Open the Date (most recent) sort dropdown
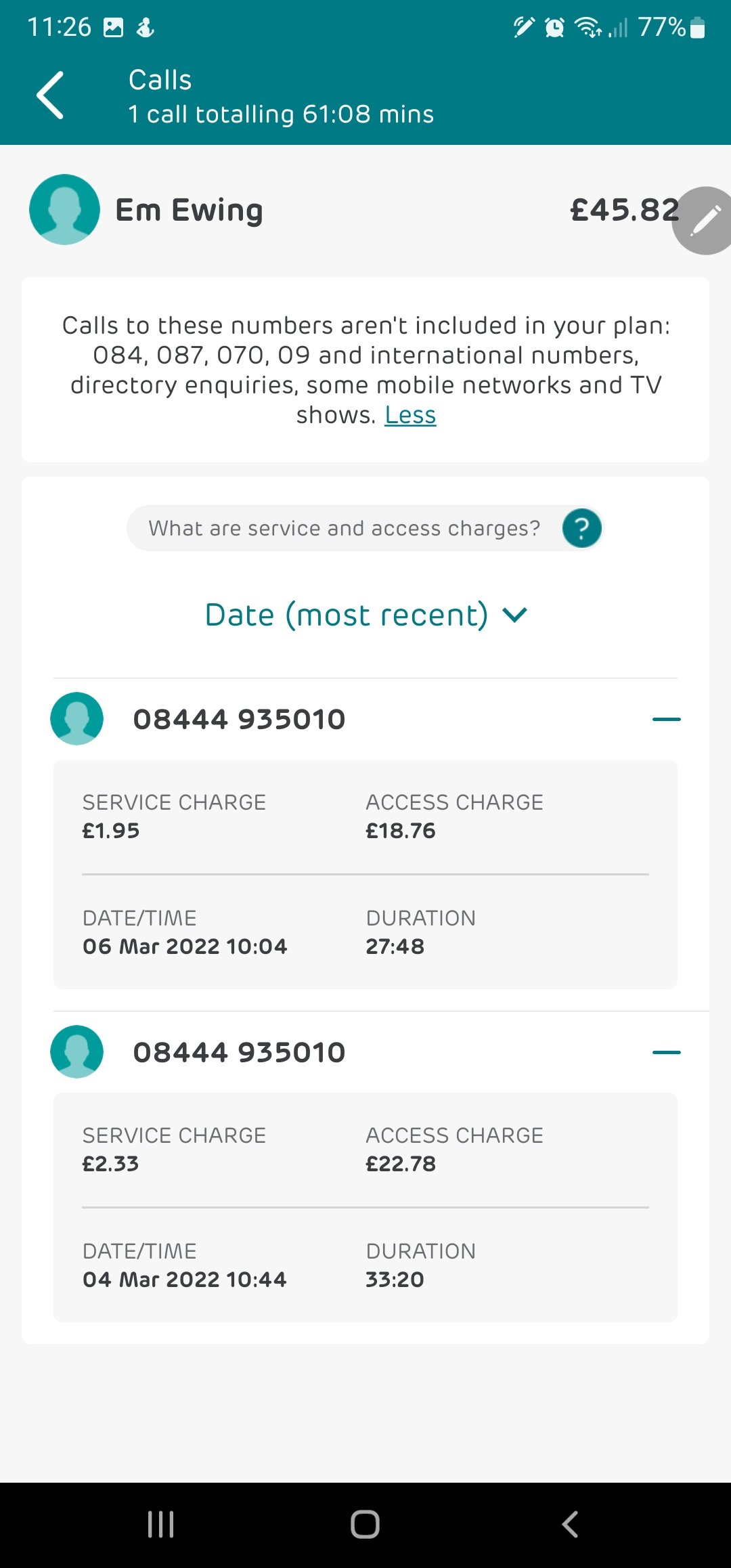Viewport: 731px width, 1568px height. [x=365, y=615]
